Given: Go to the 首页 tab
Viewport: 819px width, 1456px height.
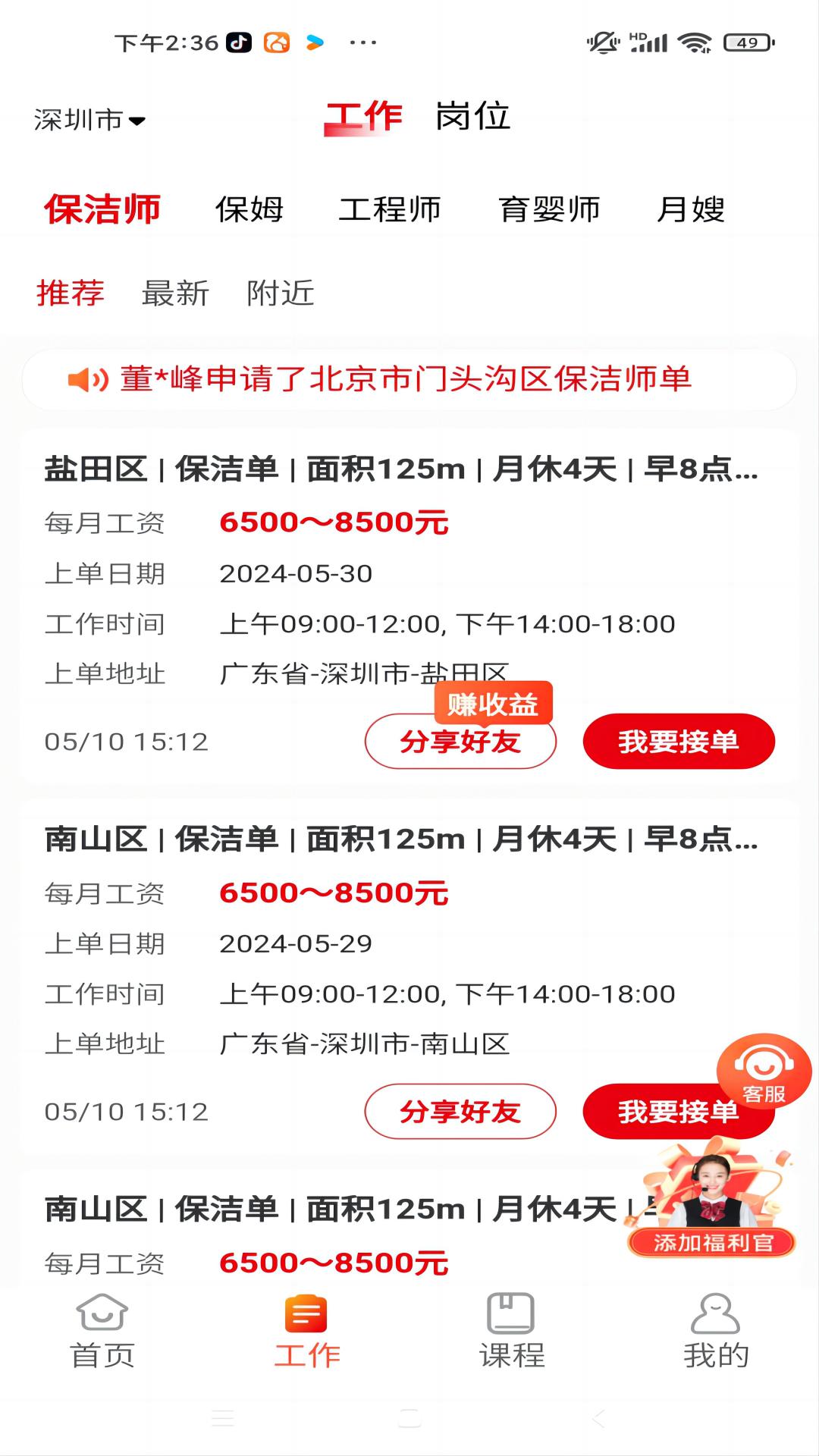Looking at the screenshot, I should tap(102, 1332).
